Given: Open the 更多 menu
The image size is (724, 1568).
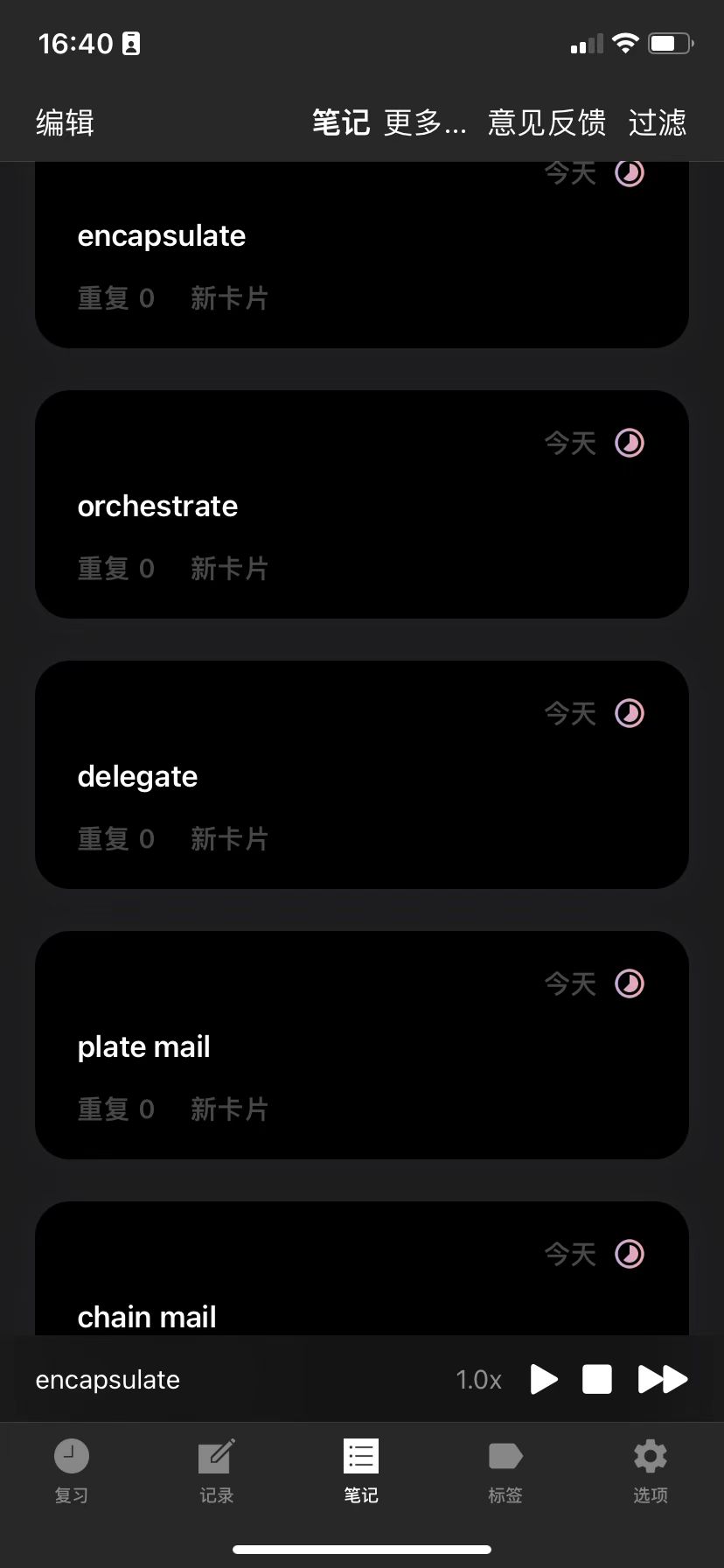Looking at the screenshot, I should (425, 122).
